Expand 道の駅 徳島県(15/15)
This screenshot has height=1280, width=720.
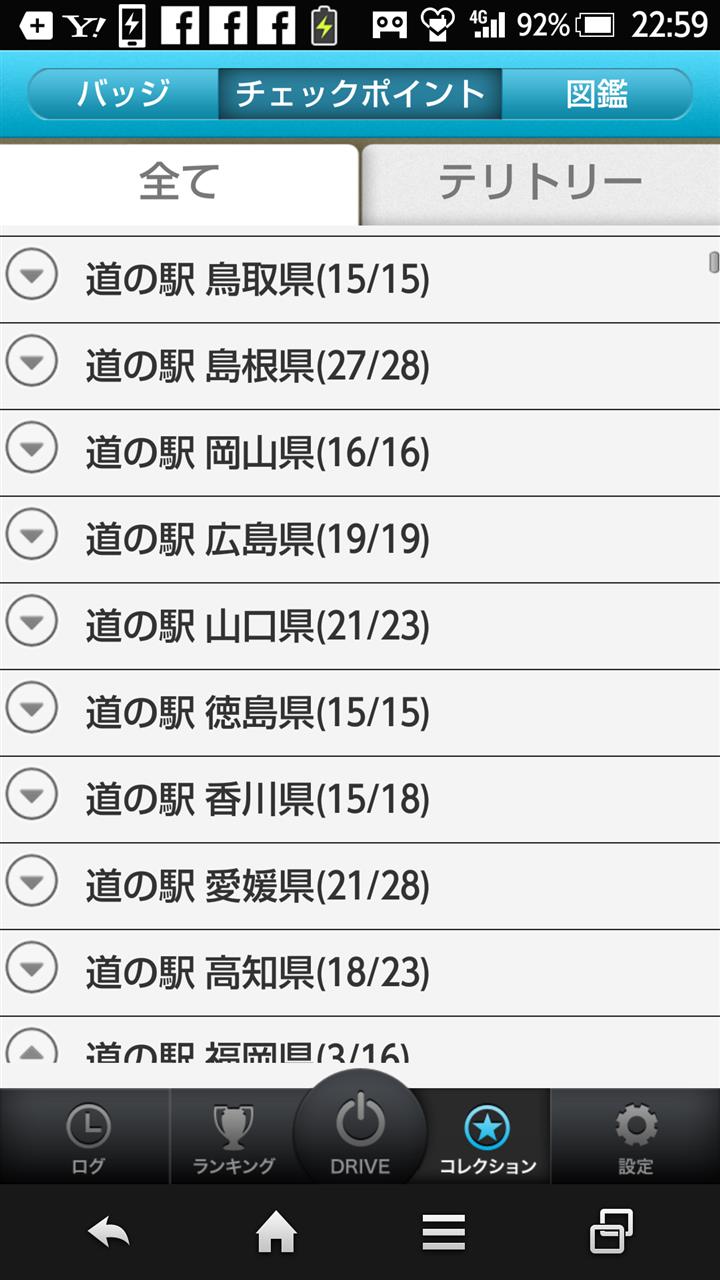click(360, 713)
